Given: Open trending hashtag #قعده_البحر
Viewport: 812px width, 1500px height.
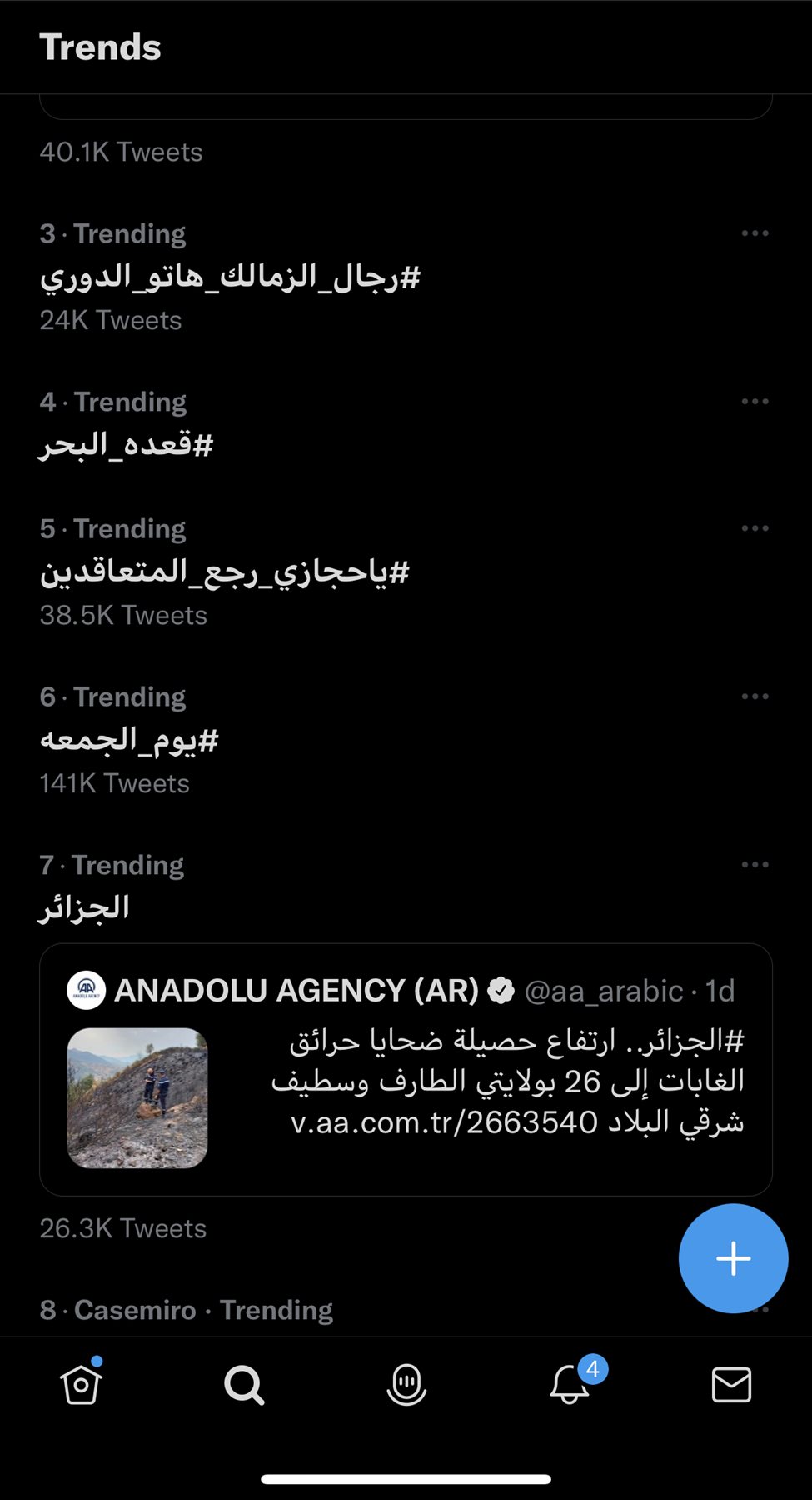Looking at the screenshot, I should (127, 445).
